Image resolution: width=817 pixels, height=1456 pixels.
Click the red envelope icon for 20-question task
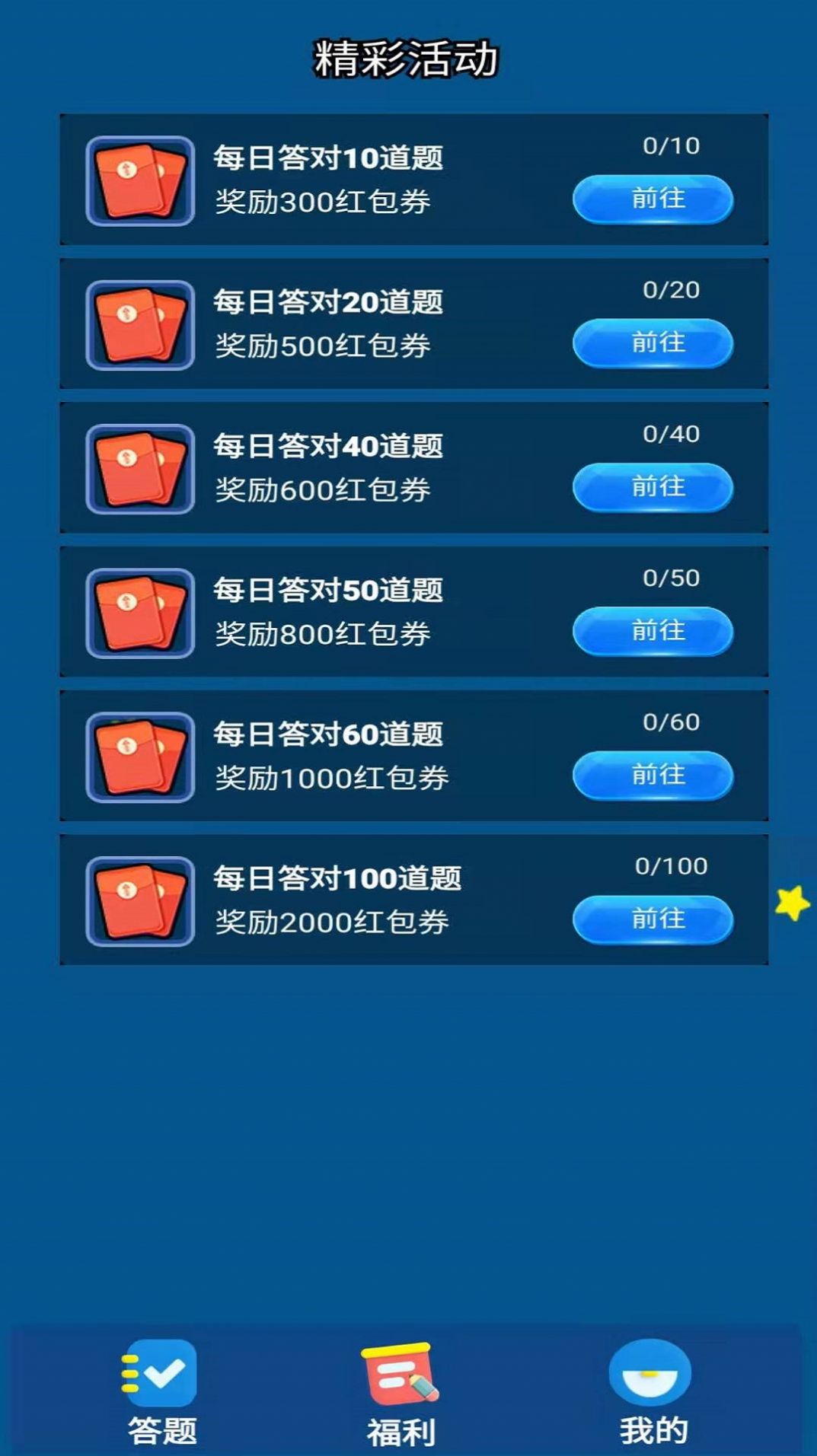[137, 323]
